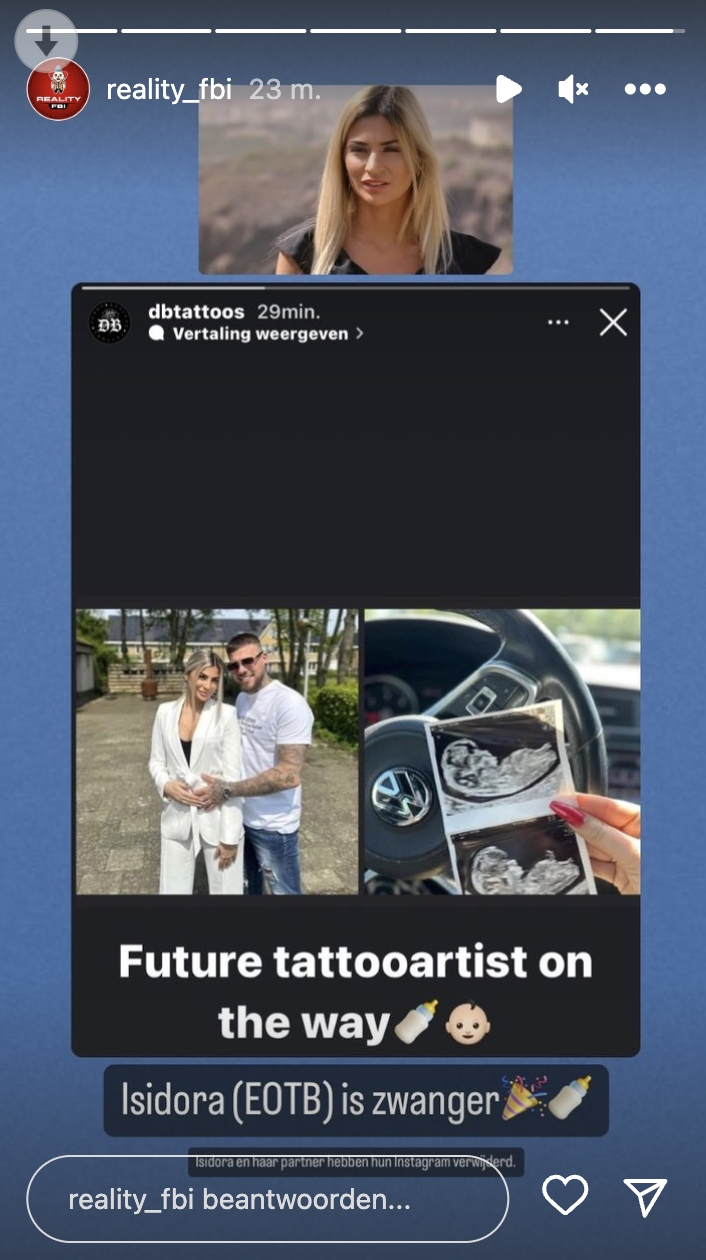706x1260 pixels.
Task: Share story via paper plane icon
Action: (646, 1197)
